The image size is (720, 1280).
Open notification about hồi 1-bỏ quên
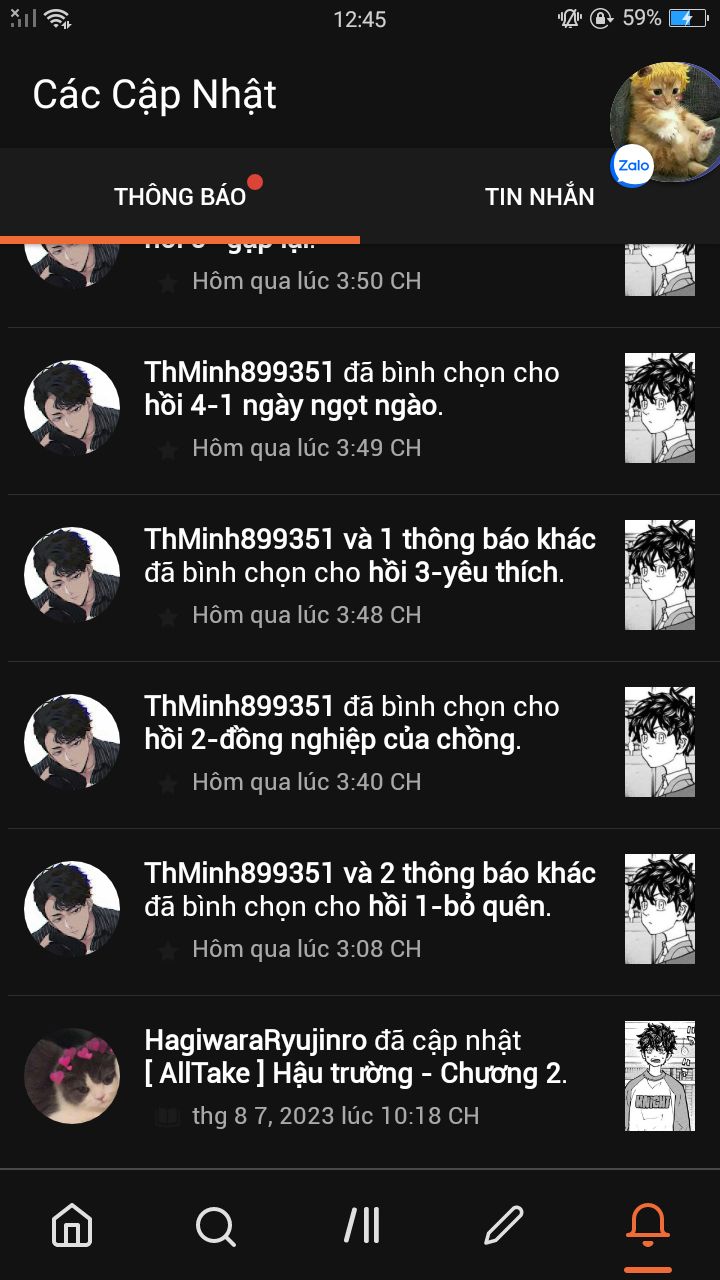360,912
